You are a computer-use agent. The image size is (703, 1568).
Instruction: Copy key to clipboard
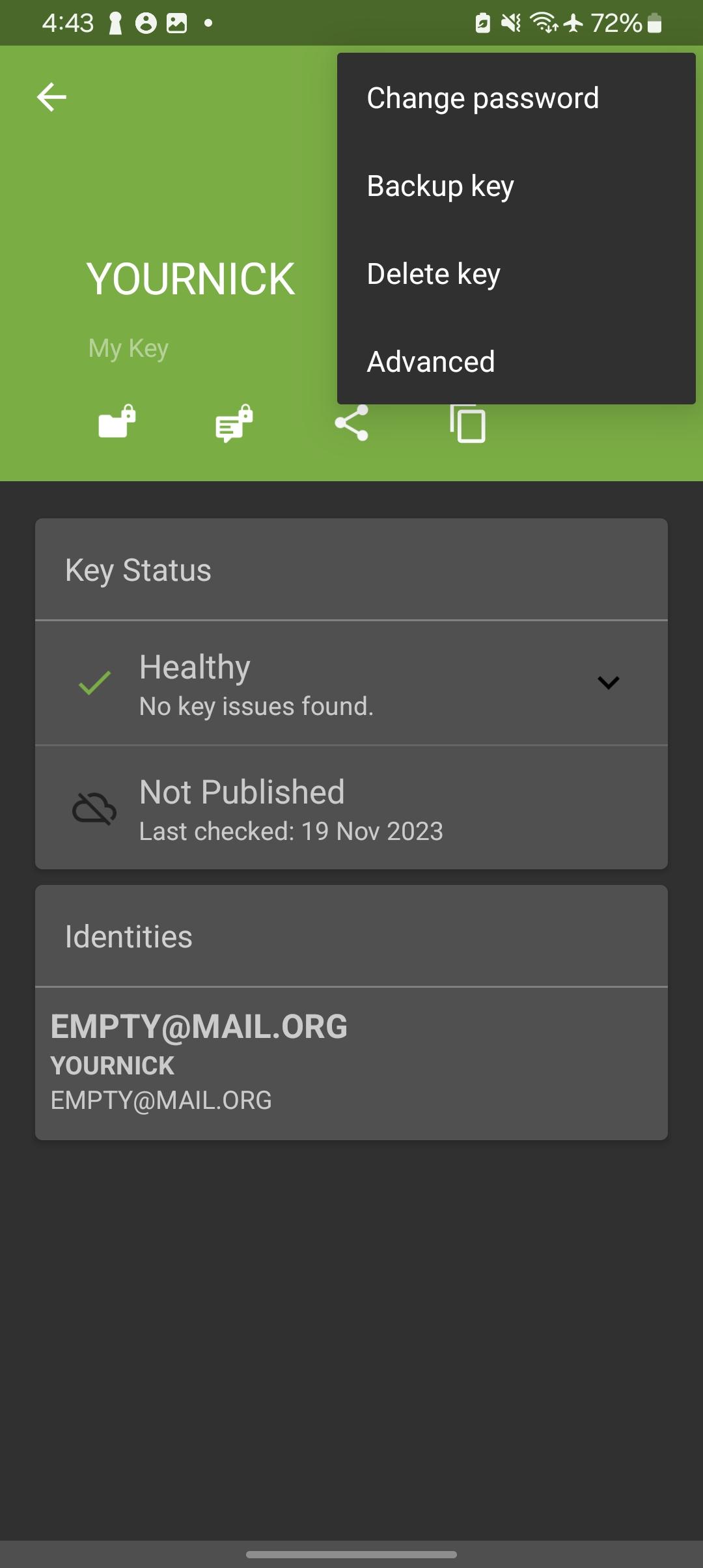(x=468, y=424)
